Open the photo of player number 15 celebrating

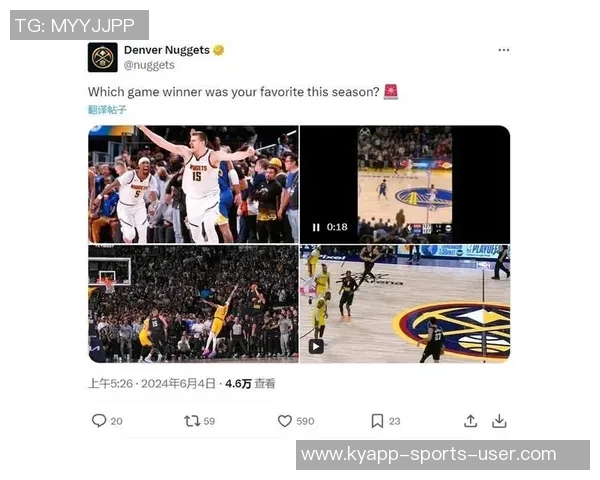tap(193, 184)
